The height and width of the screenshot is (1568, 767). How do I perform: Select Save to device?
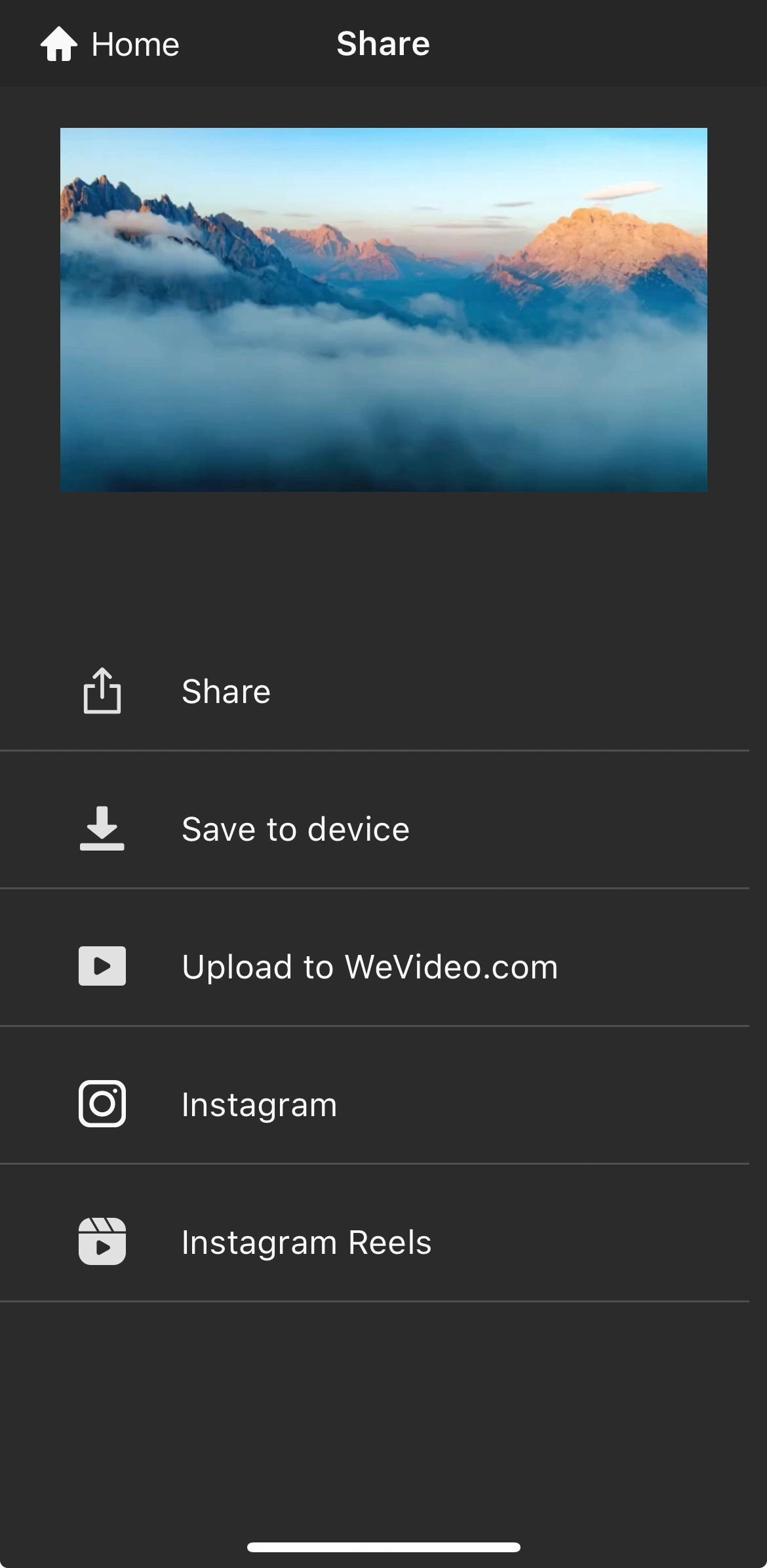(x=374, y=829)
